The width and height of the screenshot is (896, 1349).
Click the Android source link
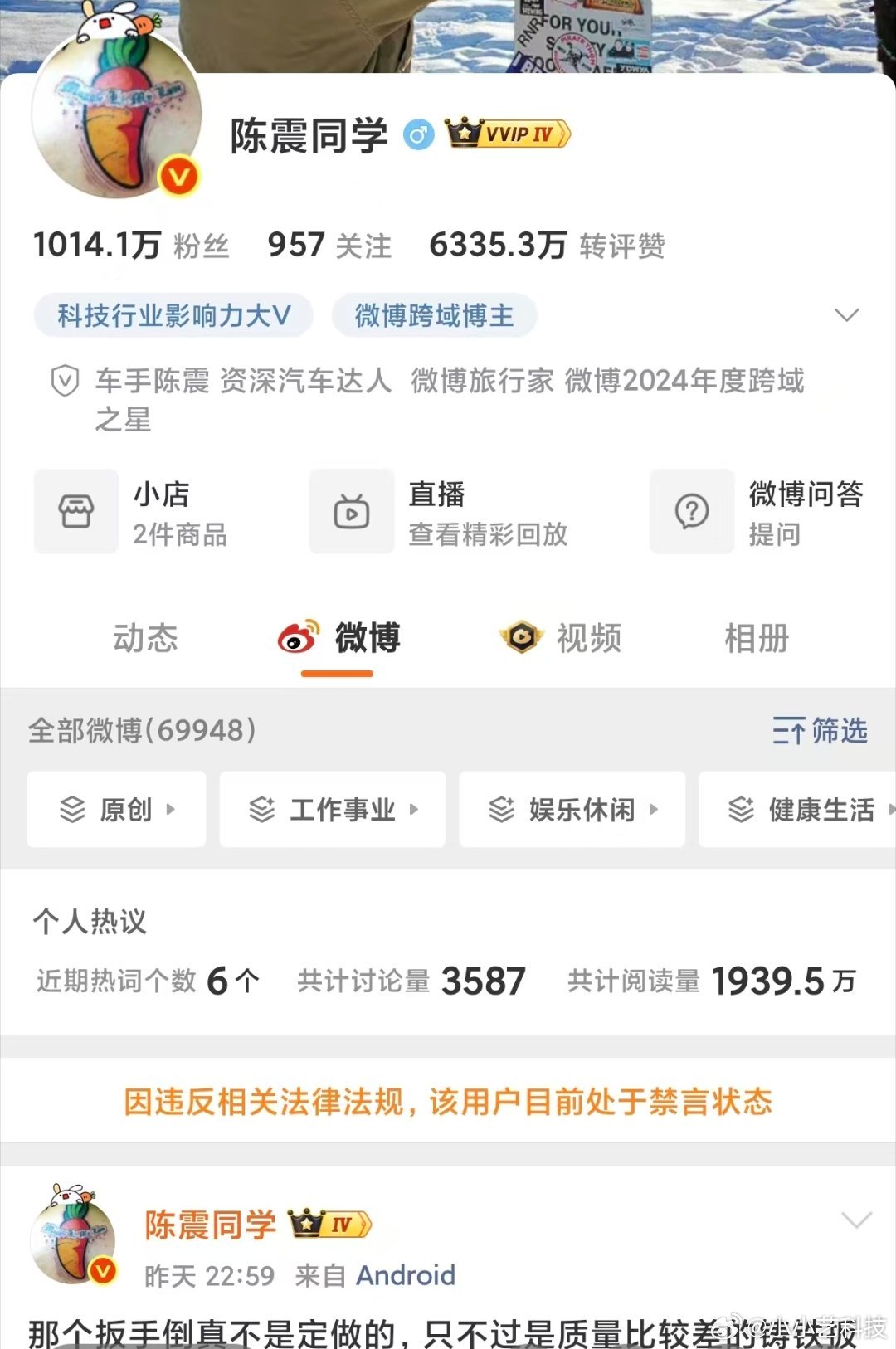point(406,1275)
